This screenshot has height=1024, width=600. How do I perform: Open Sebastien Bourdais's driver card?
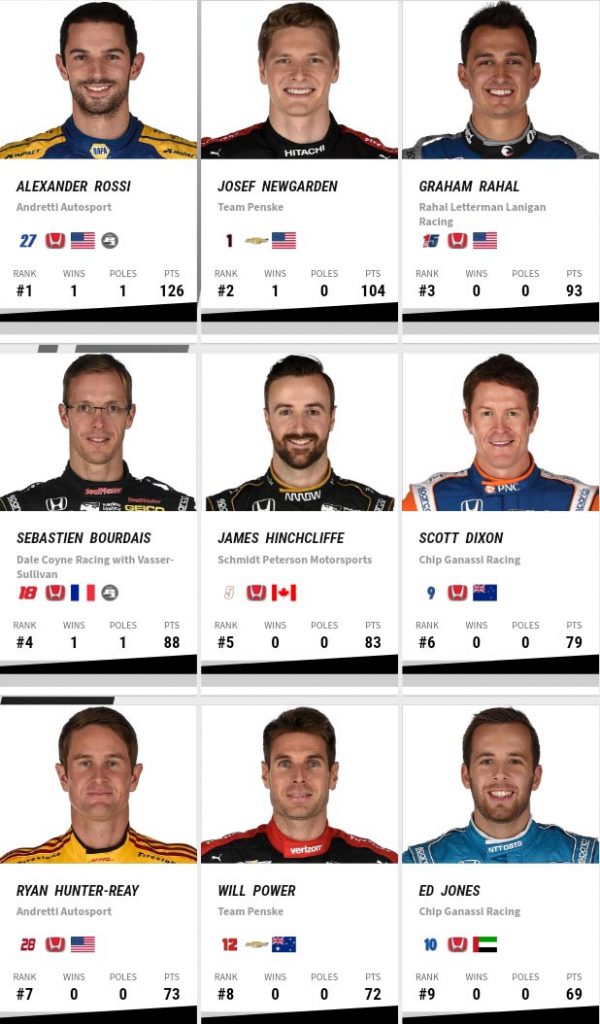coord(98,537)
